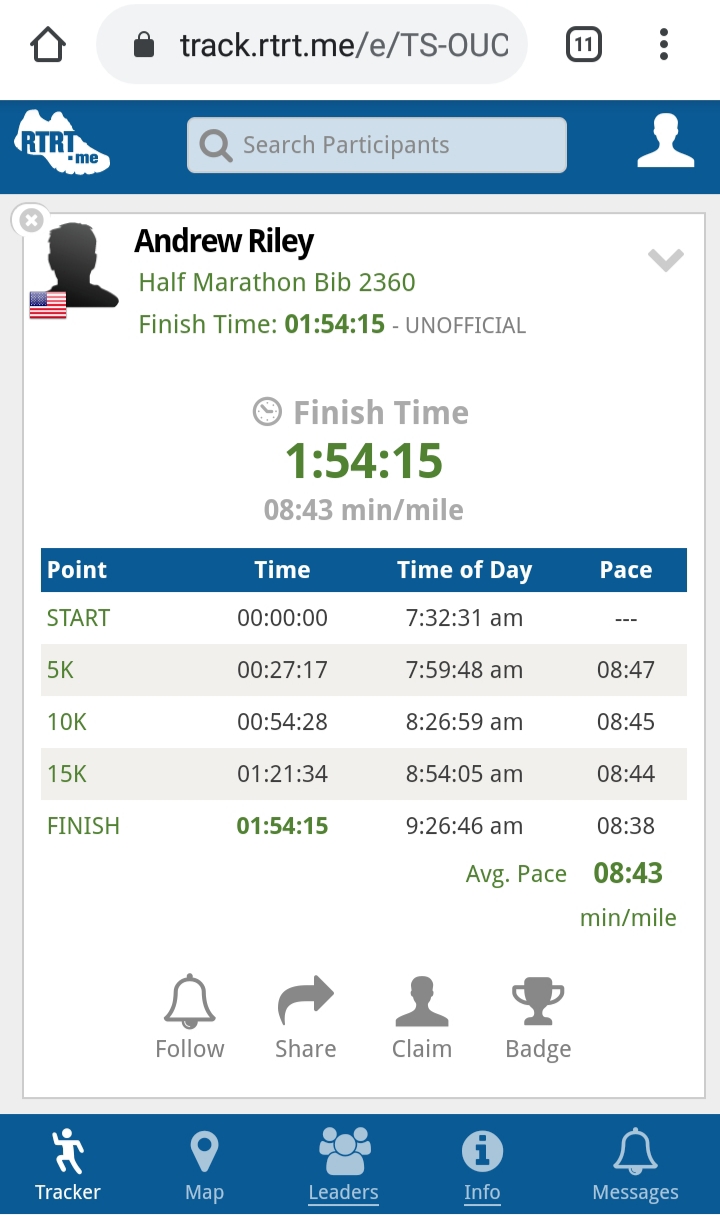Open the Info tab
720x1220 pixels.
point(482,1166)
